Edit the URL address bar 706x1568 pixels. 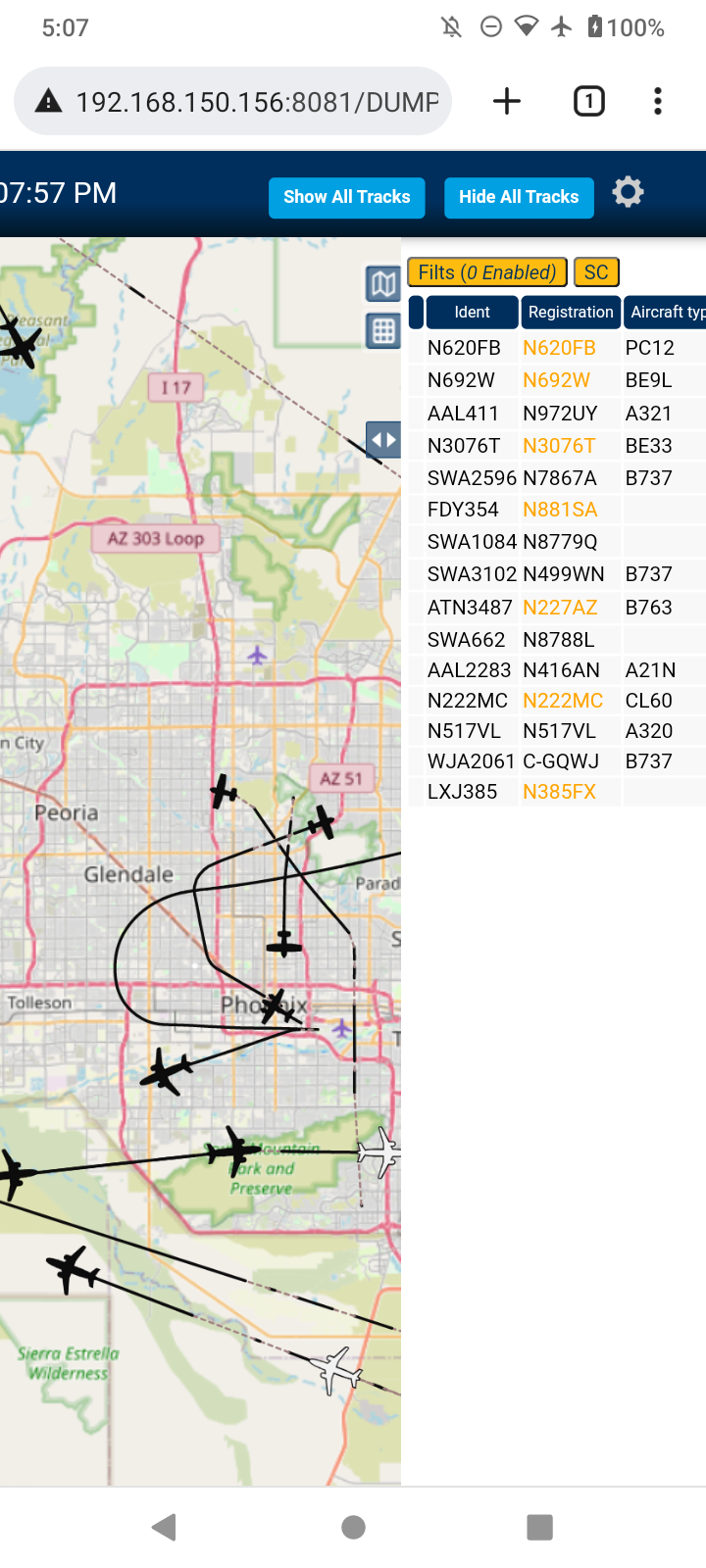pos(232,101)
